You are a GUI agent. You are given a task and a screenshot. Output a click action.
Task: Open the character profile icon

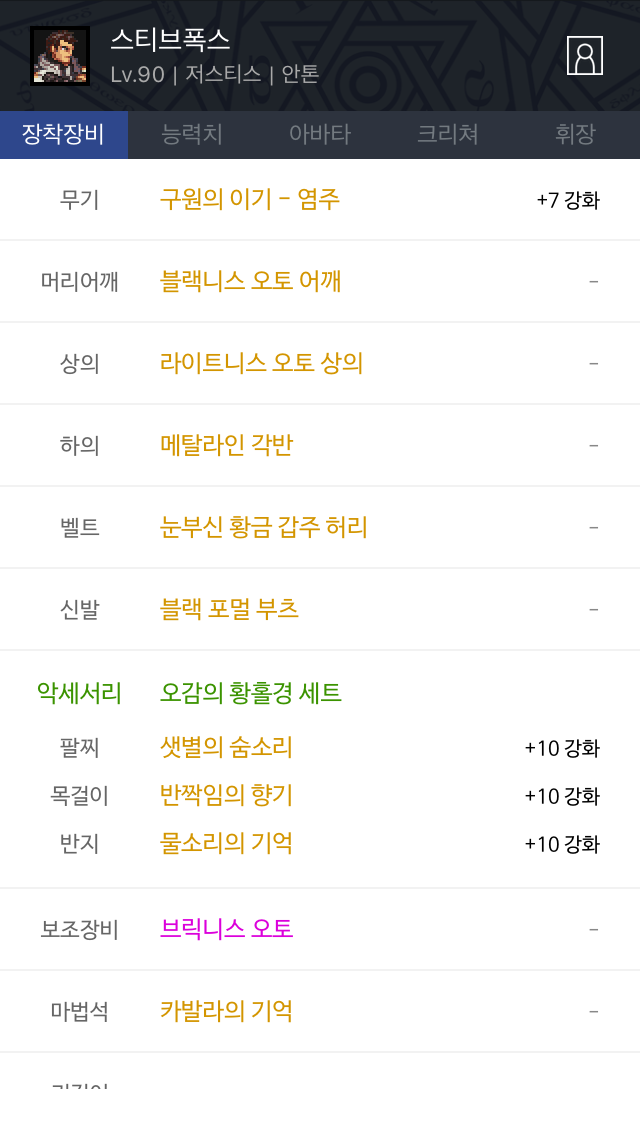click(584, 56)
